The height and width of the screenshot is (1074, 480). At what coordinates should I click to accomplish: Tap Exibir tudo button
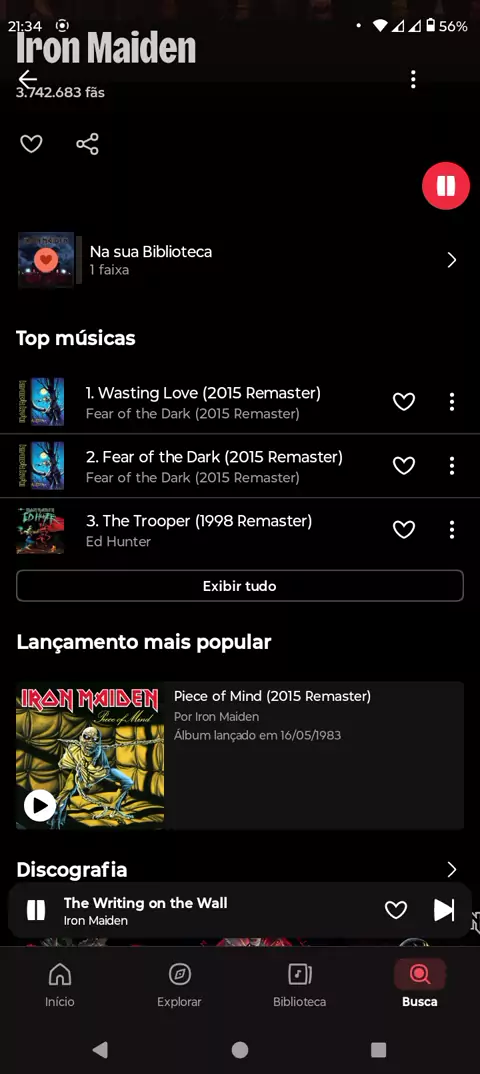(240, 586)
